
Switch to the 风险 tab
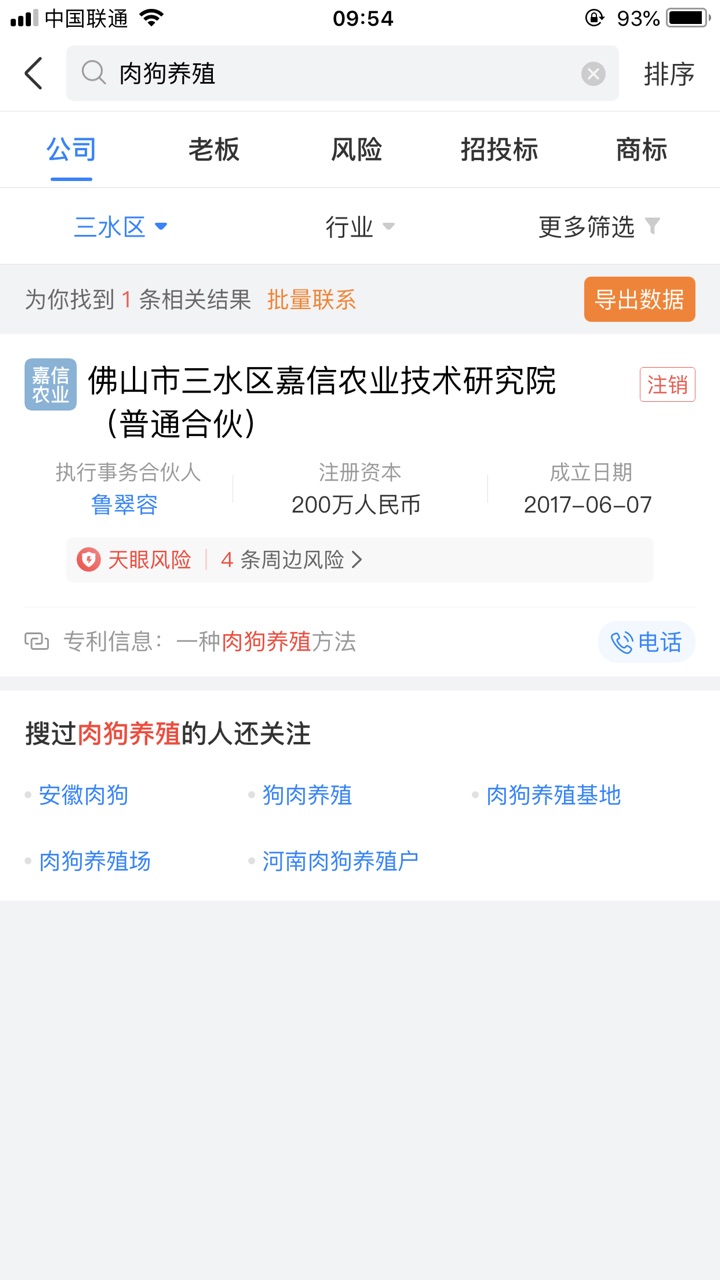[x=356, y=150]
